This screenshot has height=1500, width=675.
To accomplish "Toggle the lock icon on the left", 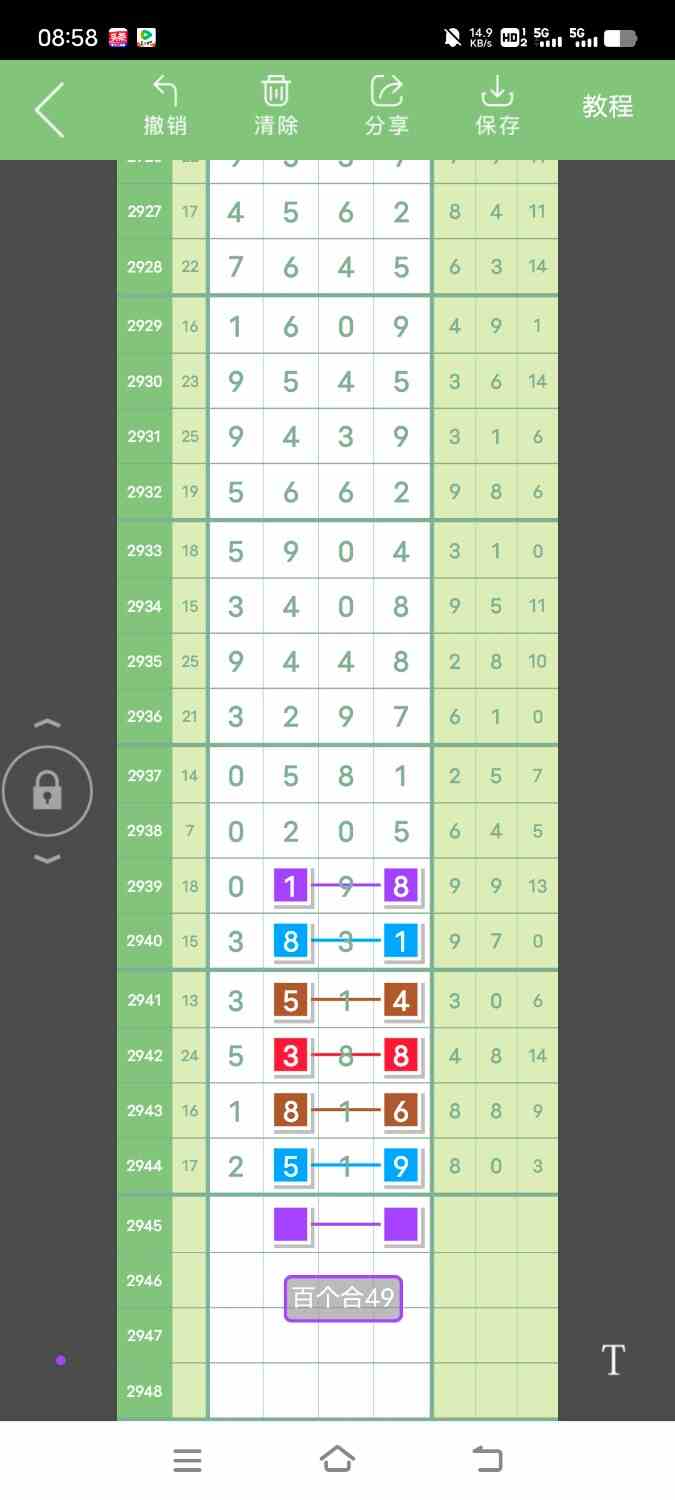I will [47, 792].
